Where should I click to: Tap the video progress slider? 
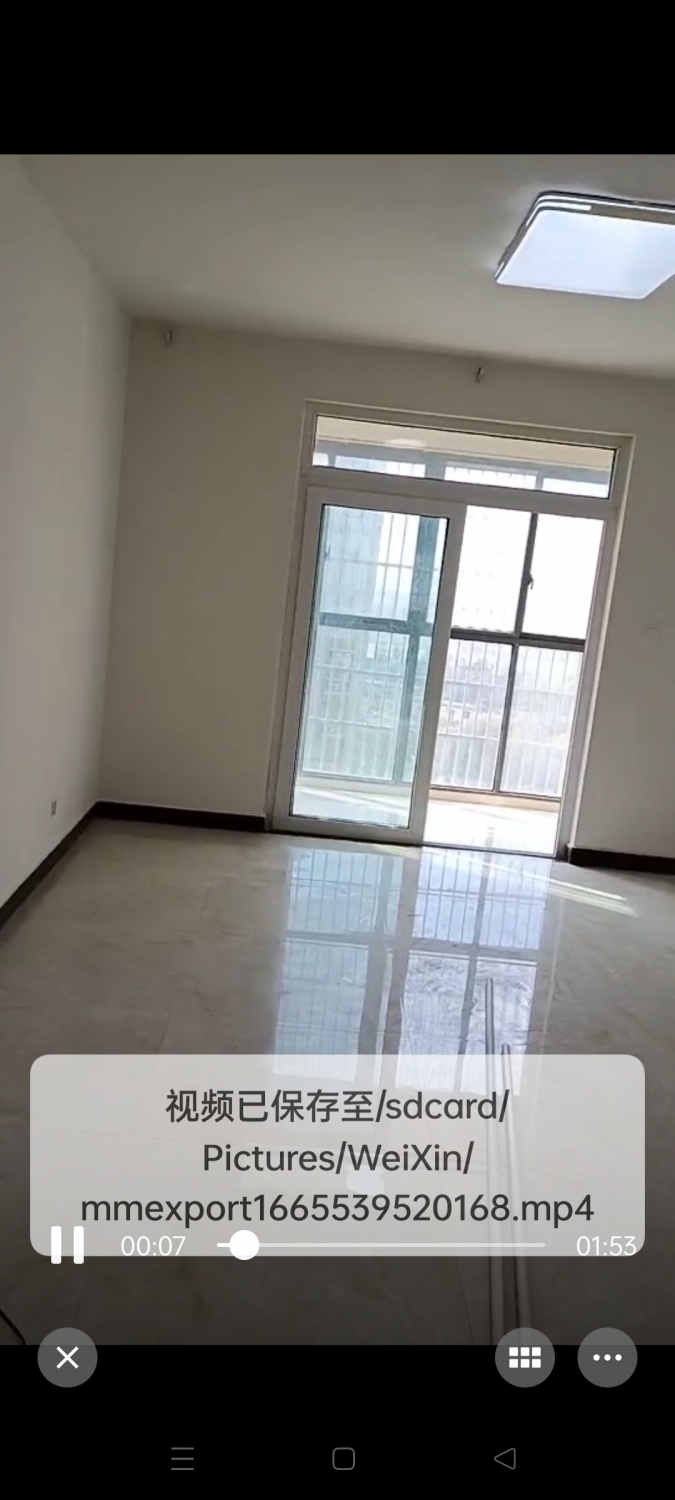[x=380, y=1245]
